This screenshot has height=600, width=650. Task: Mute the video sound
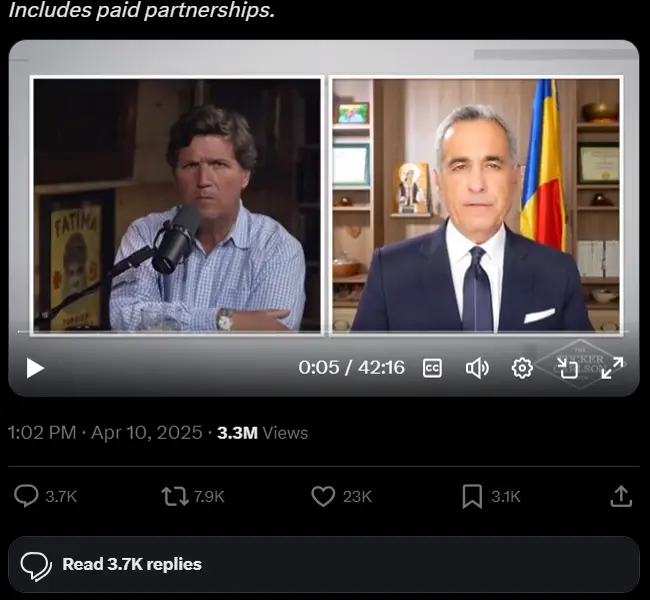pos(477,368)
